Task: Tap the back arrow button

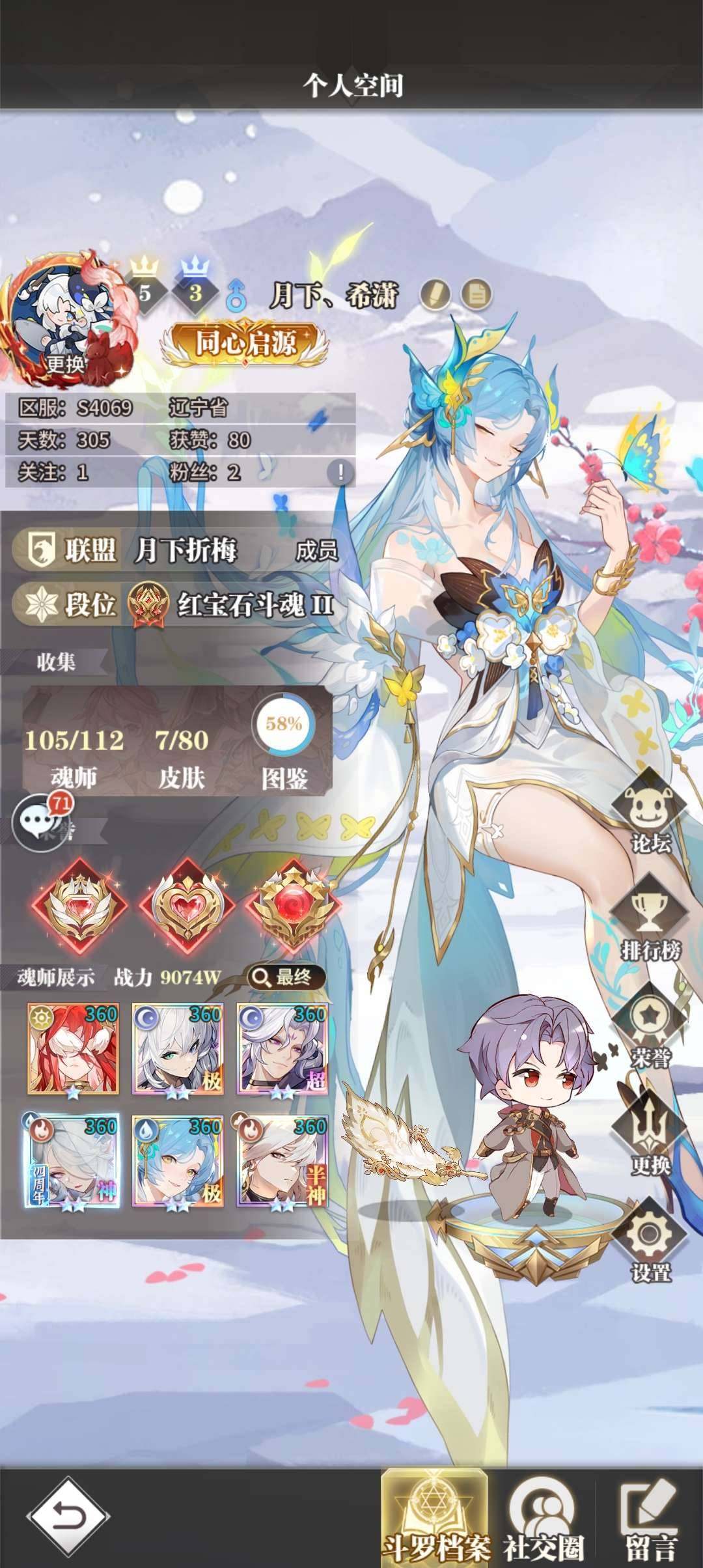Action: [68, 1515]
